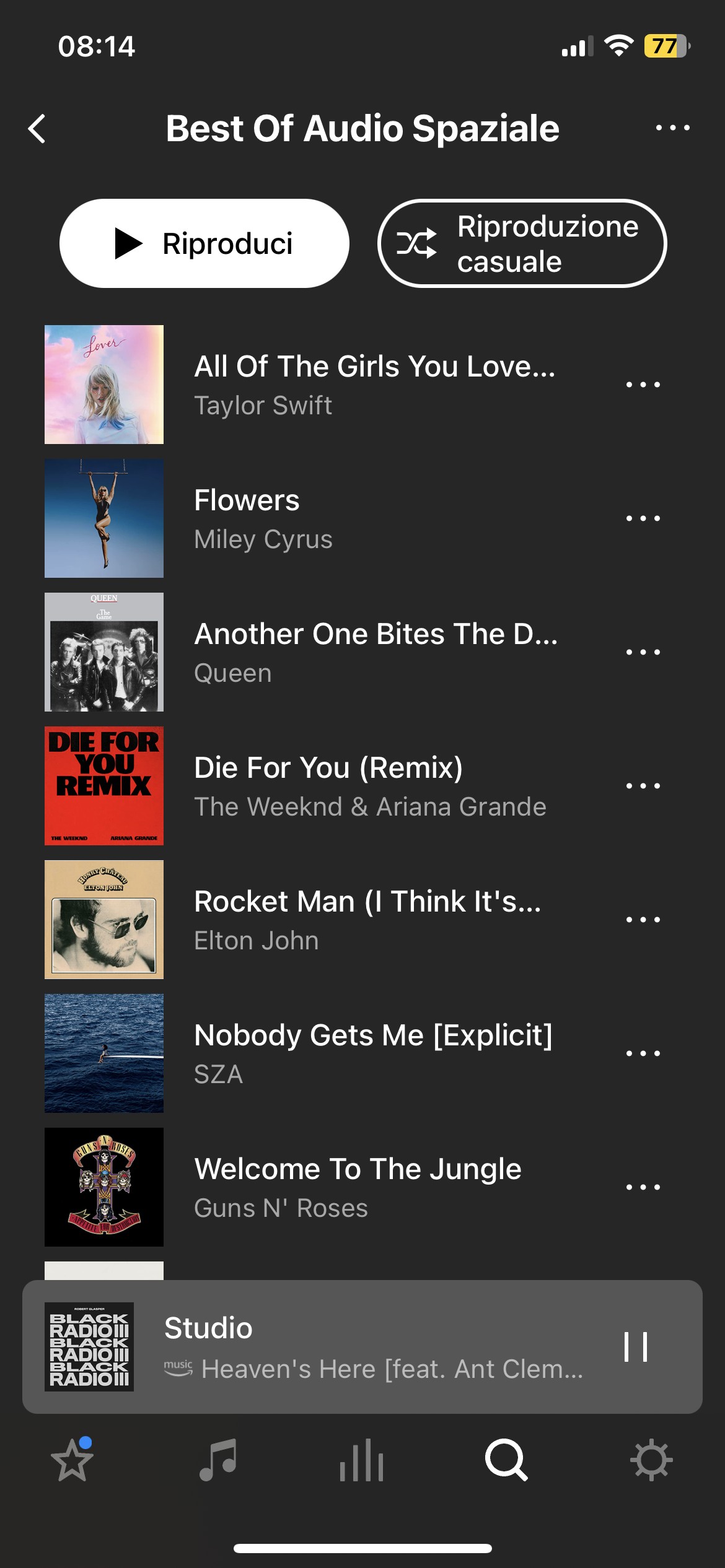Viewport: 725px width, 1568px height.
Task: Play Nobody Gets Me by SZA
Action: pos(374,1053)
